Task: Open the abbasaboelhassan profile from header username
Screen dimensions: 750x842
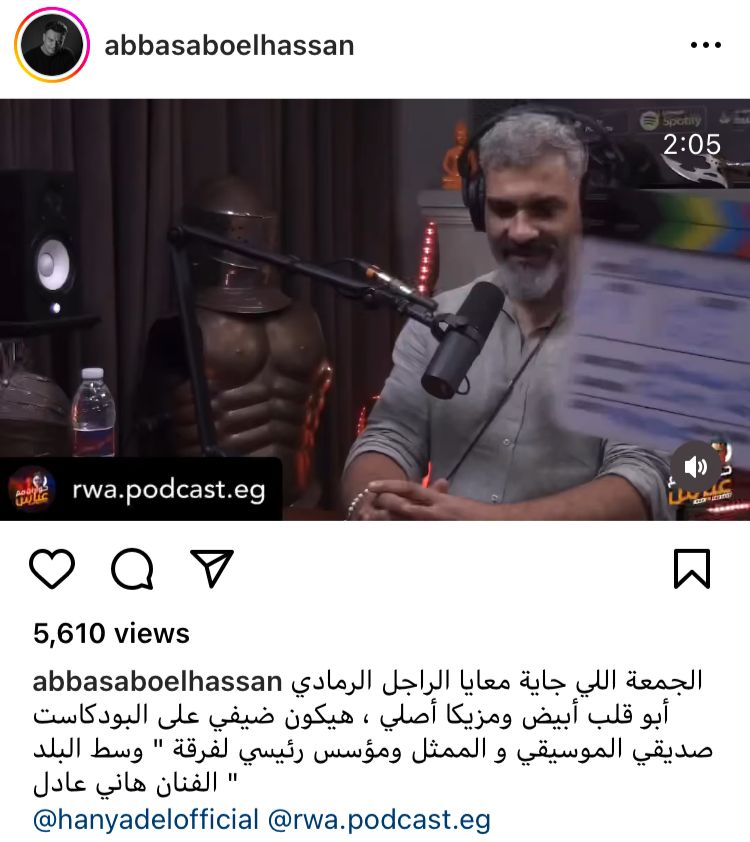Action: pyautogui.click(x=229, y=46)
